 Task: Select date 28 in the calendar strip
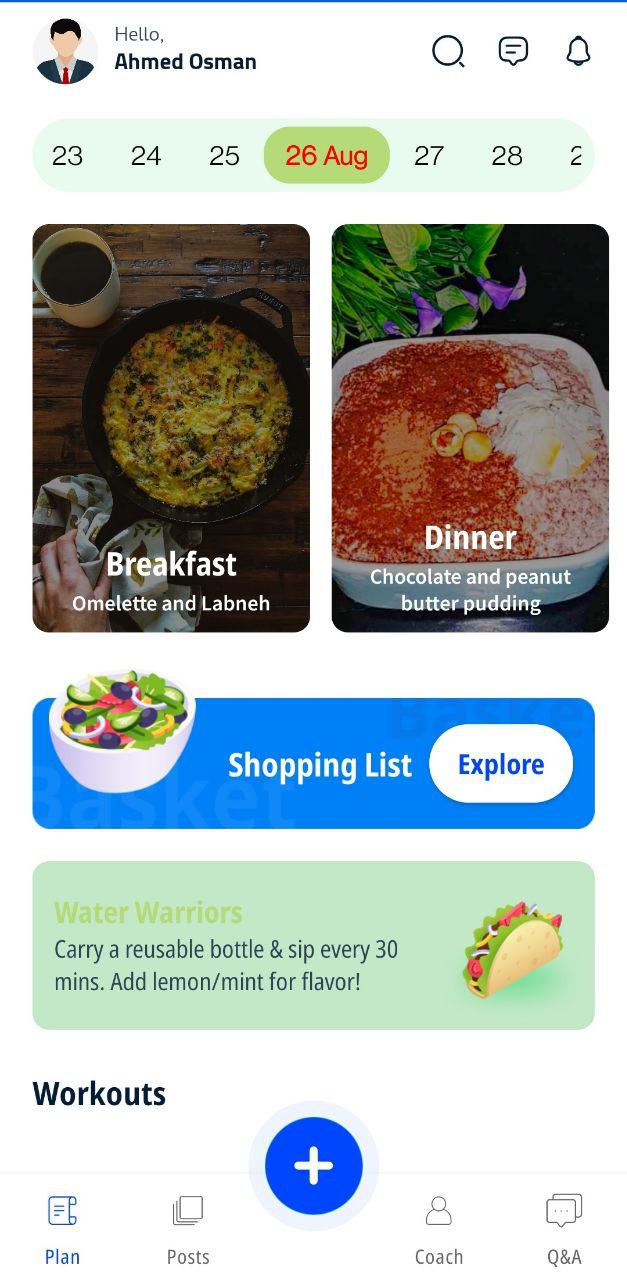(507, 156)
